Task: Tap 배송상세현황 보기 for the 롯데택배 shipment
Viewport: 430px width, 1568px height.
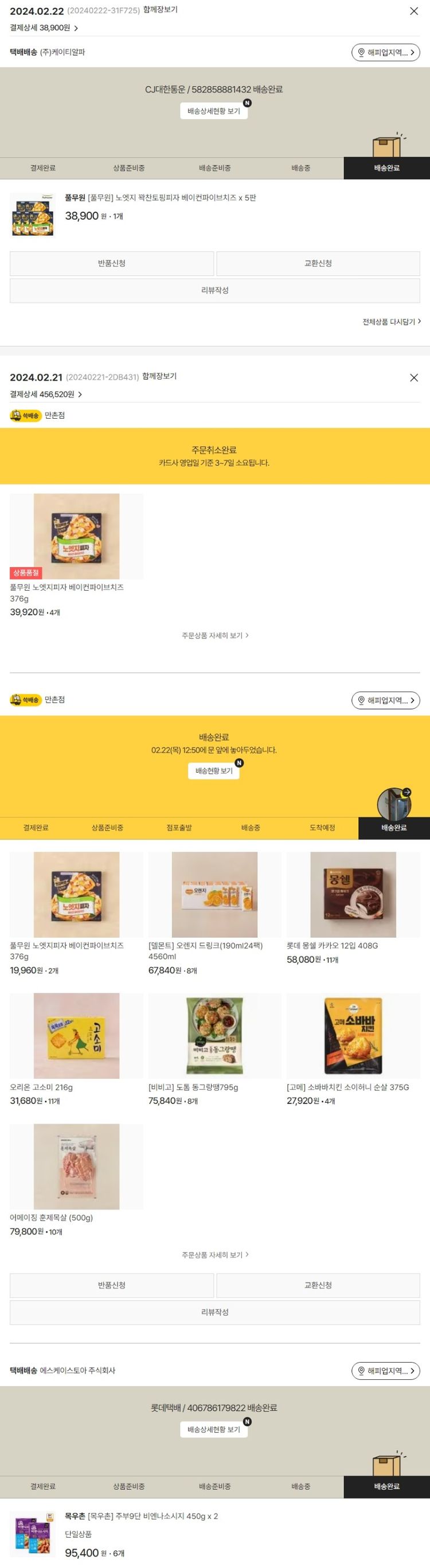Action: [213, 1429]
